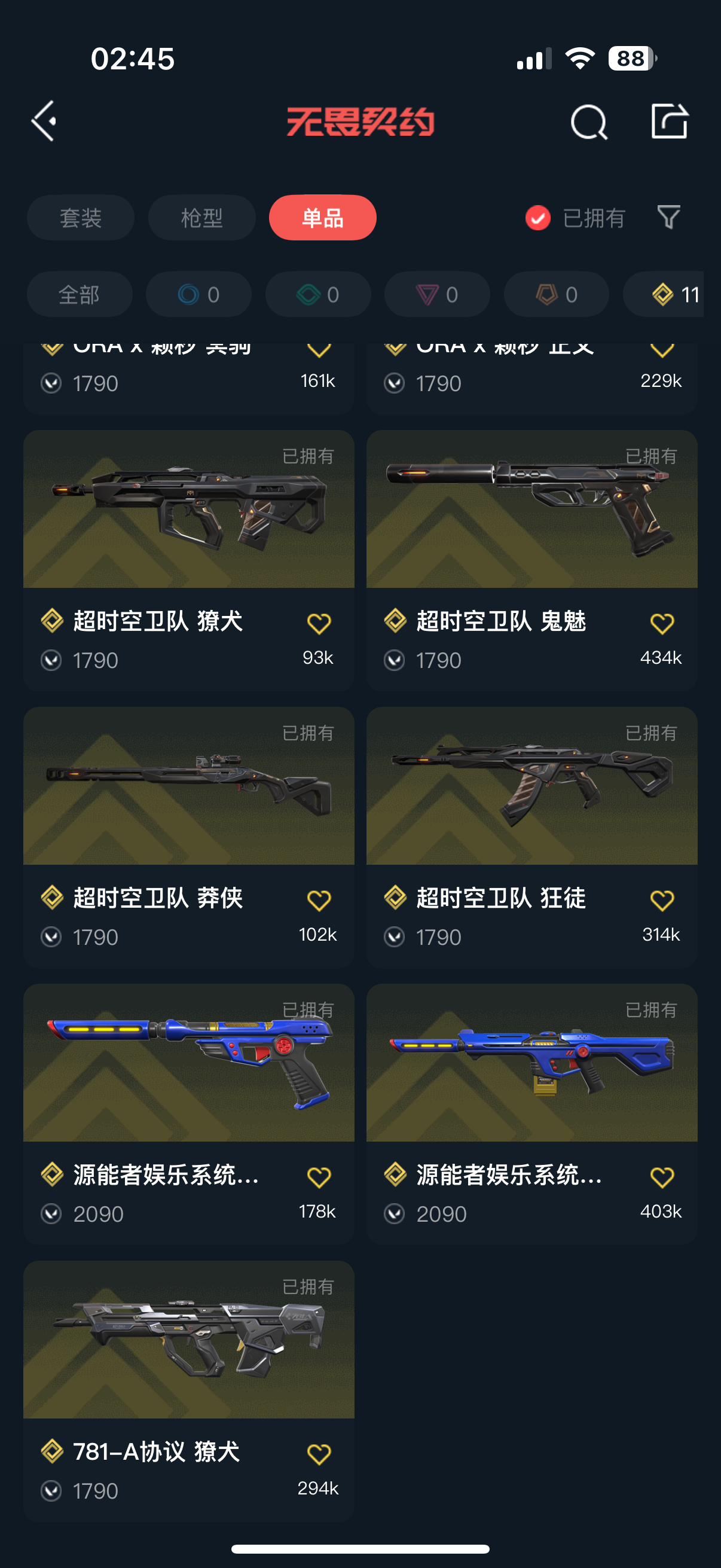Toggle the 已拥有 checkbox filter
This screenshot has width=721, height=1568.
(x=538, y=218)
